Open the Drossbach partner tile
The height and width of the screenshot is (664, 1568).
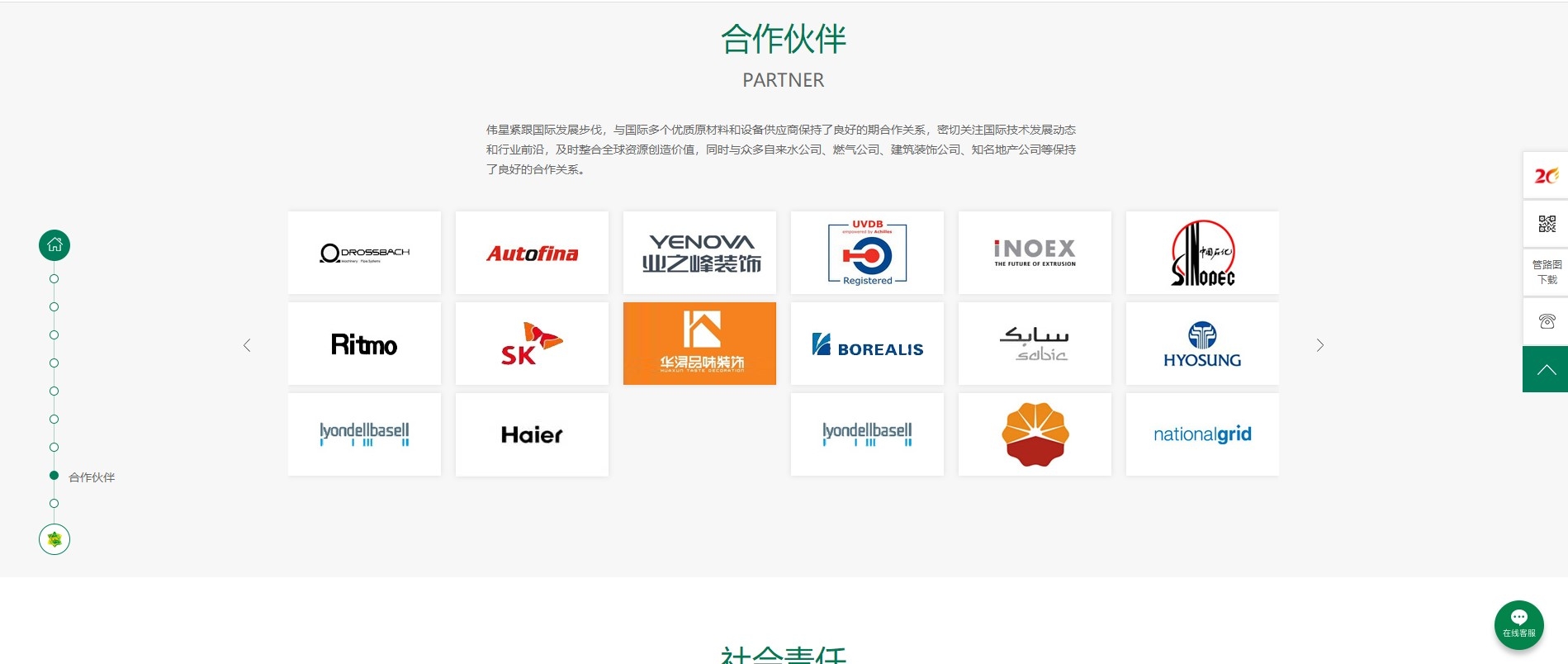click(x=364, y=253)
